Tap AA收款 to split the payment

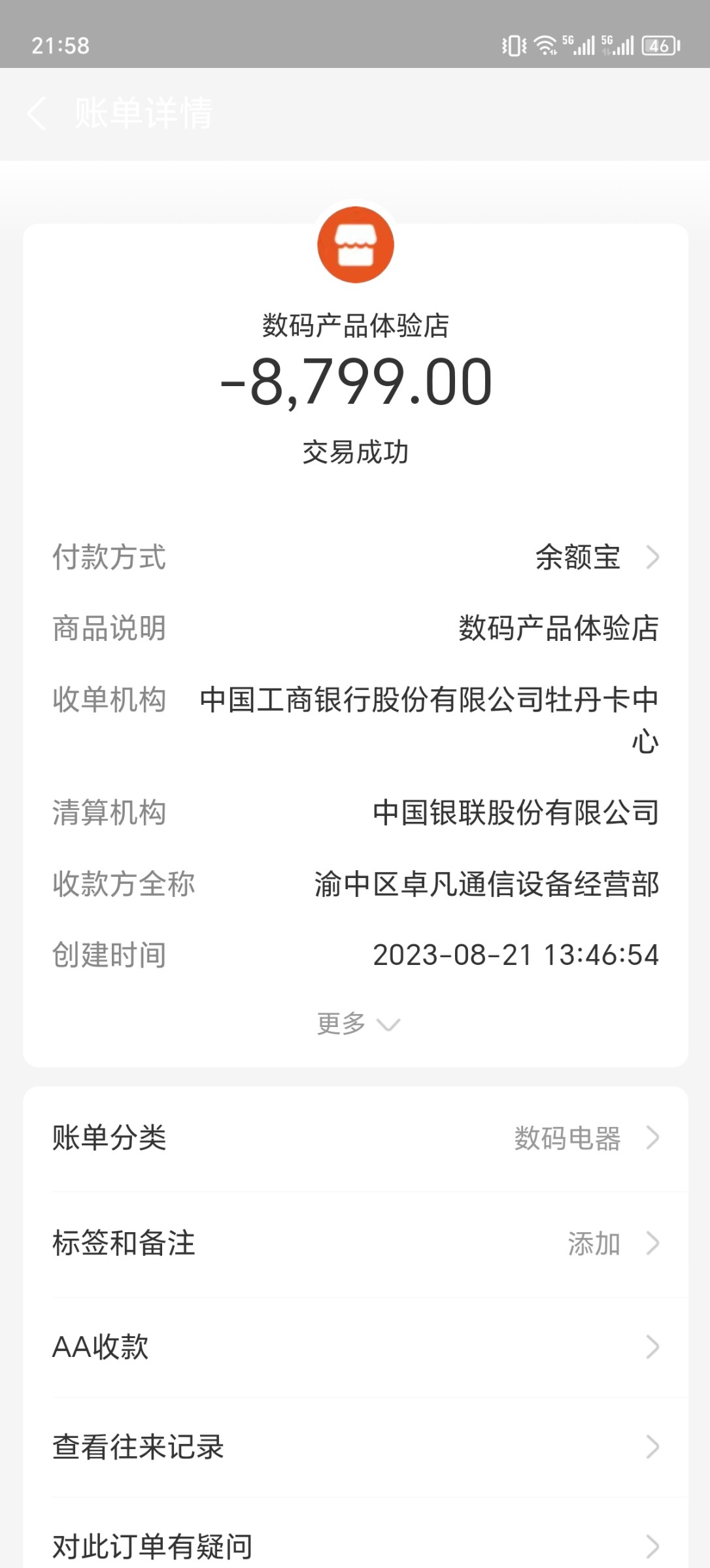[x=355, y=1346]
